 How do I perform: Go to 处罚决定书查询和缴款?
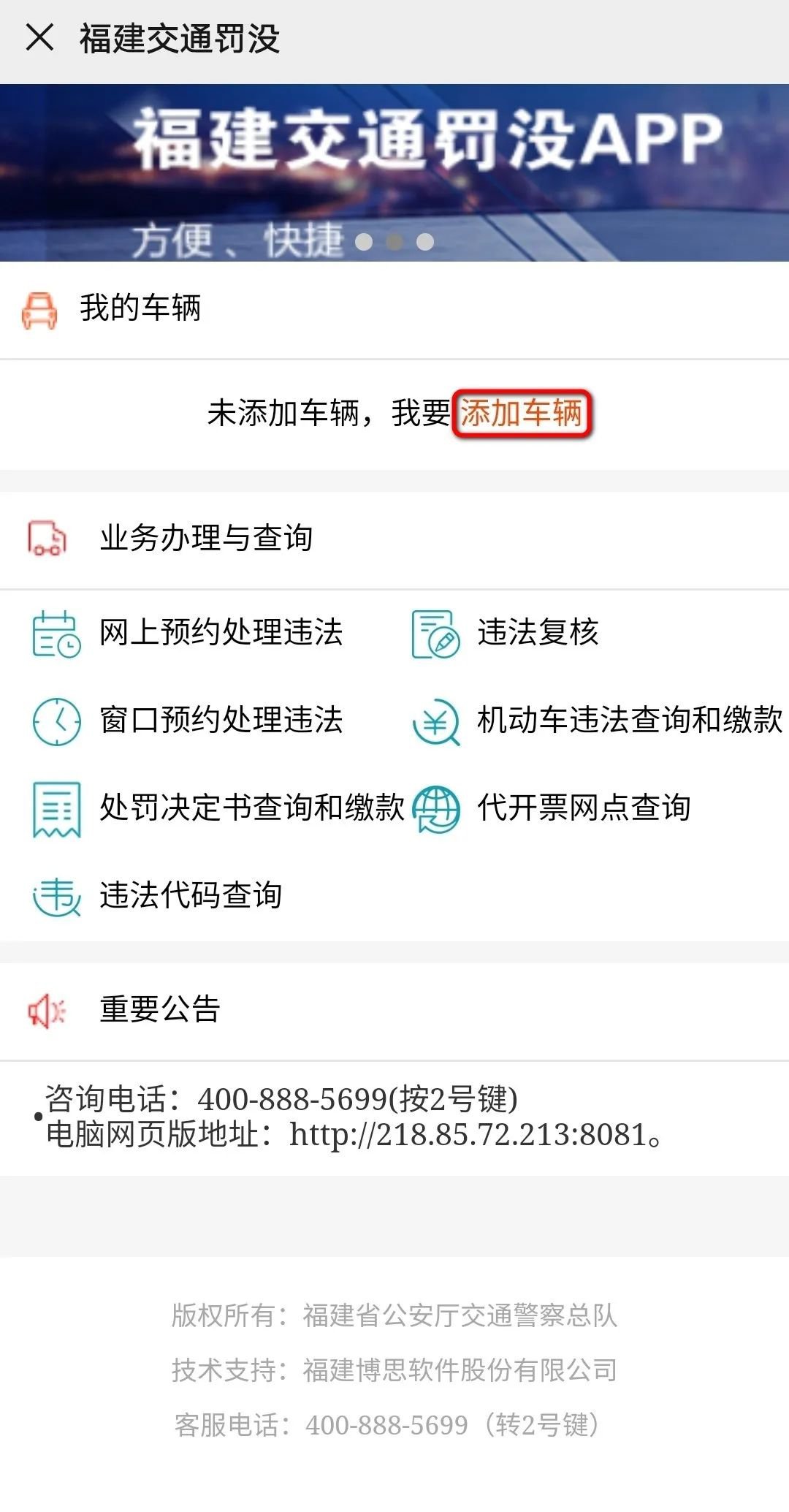tap(251, 808)
